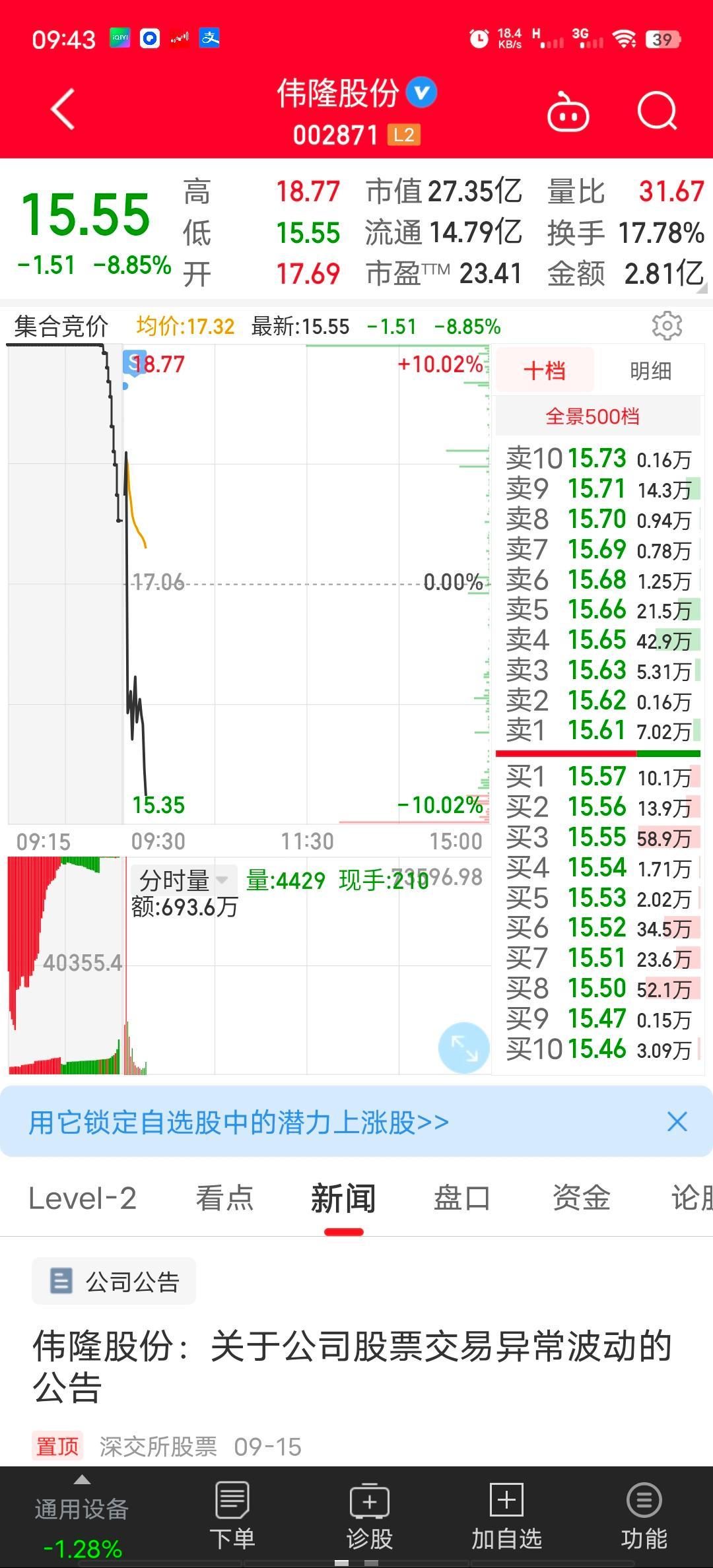Screen dimensions: 713x1568
Task: Switch to the 明细 tab
Action: point(650,371)
